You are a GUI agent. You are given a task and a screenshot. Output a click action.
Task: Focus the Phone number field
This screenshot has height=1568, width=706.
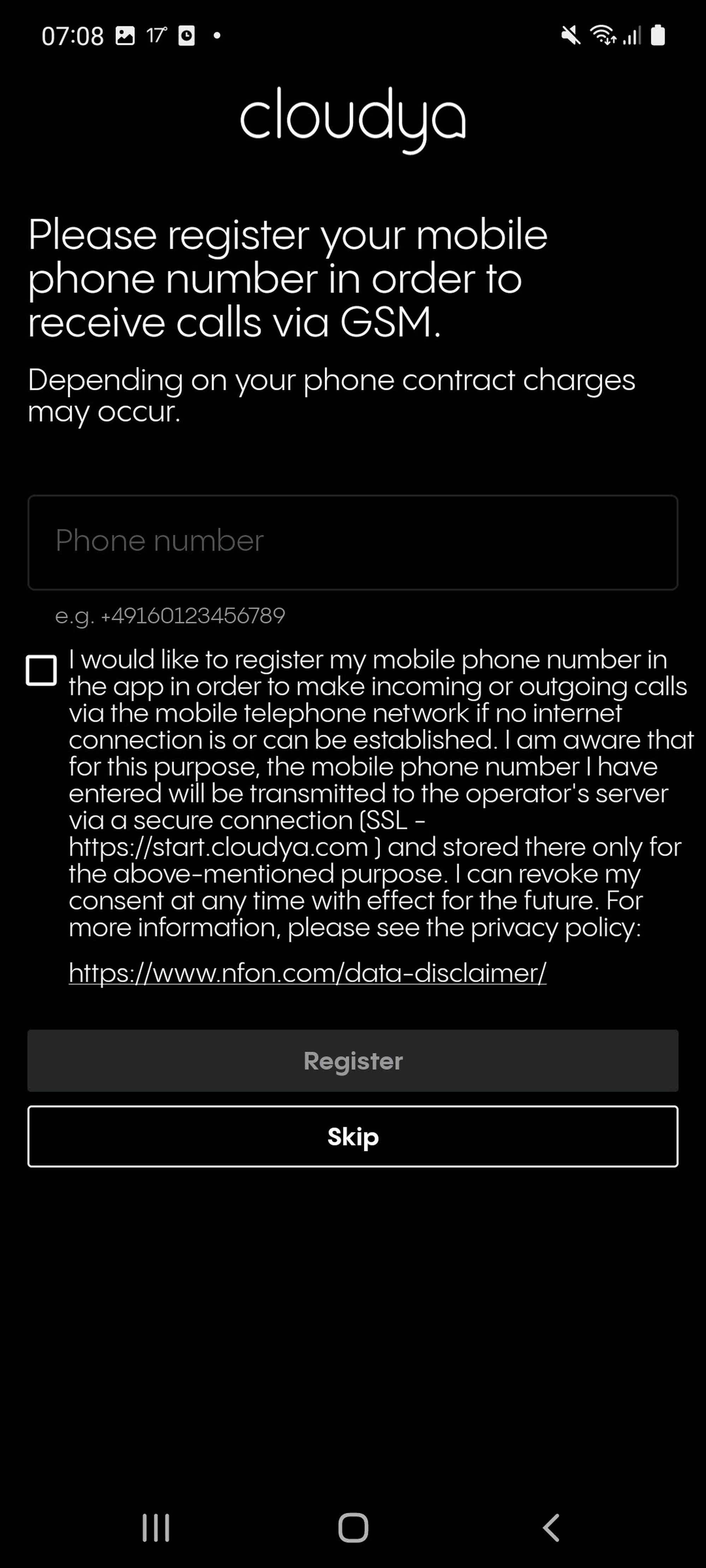[x=352, y=542]
